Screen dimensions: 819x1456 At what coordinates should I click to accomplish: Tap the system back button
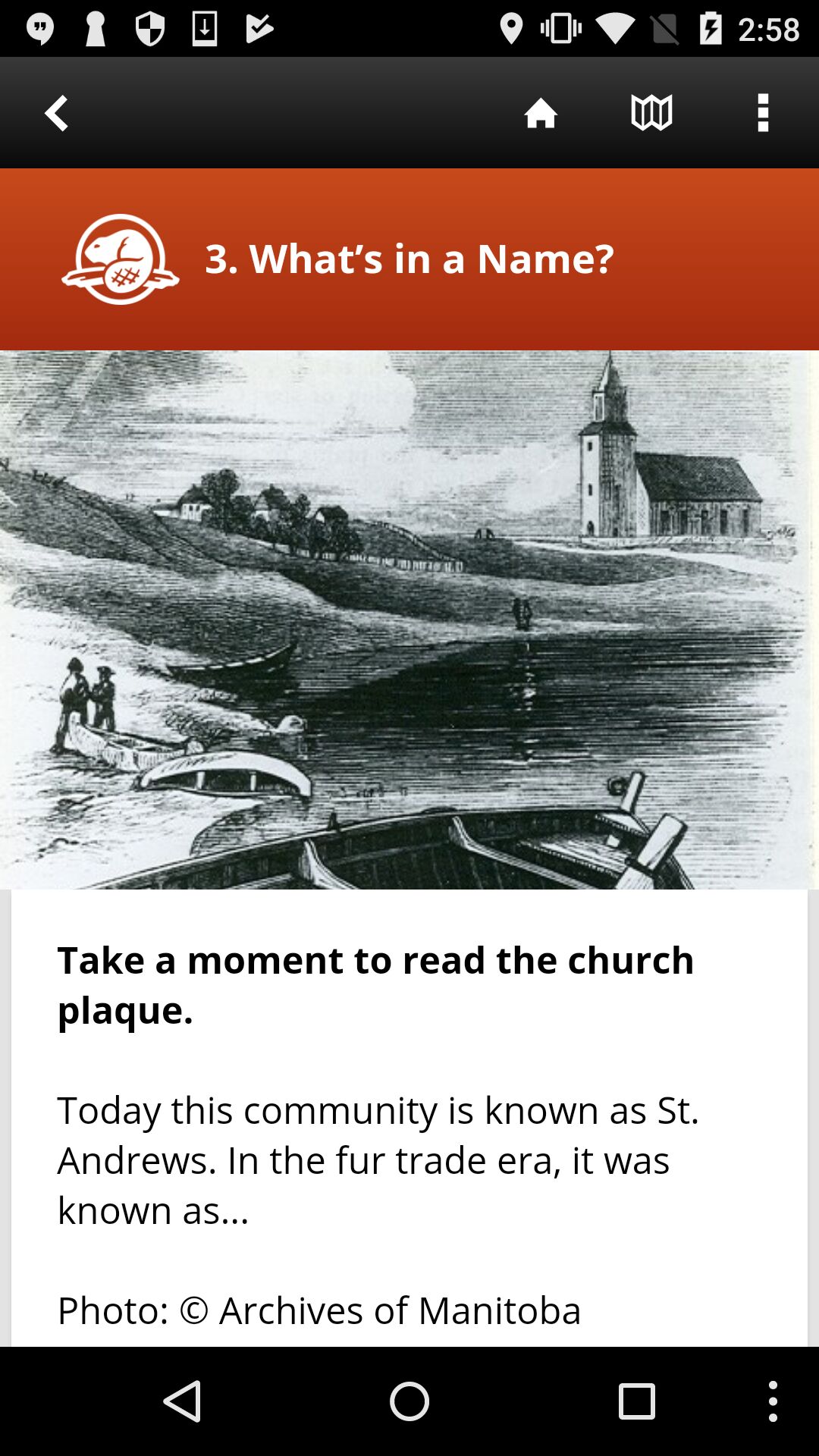[x=183, y=1401]
